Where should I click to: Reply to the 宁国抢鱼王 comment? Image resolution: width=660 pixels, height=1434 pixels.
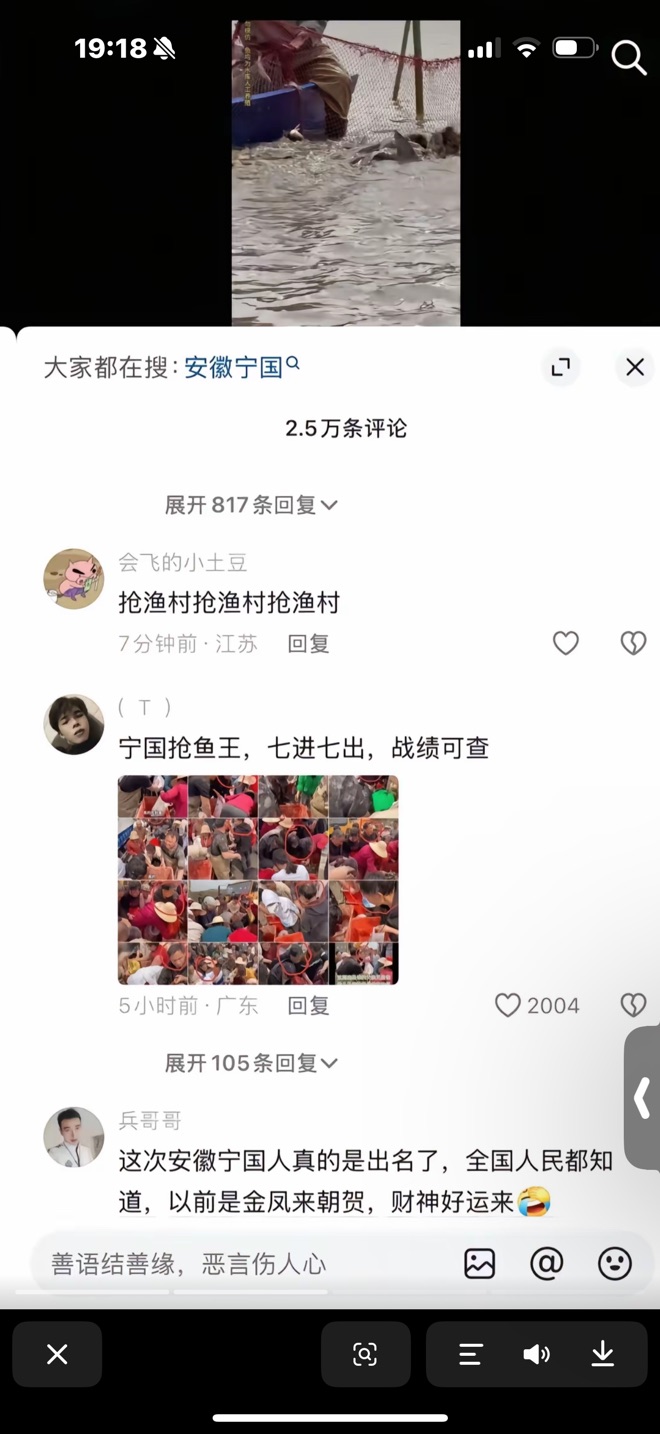(x=308, y=1005)
